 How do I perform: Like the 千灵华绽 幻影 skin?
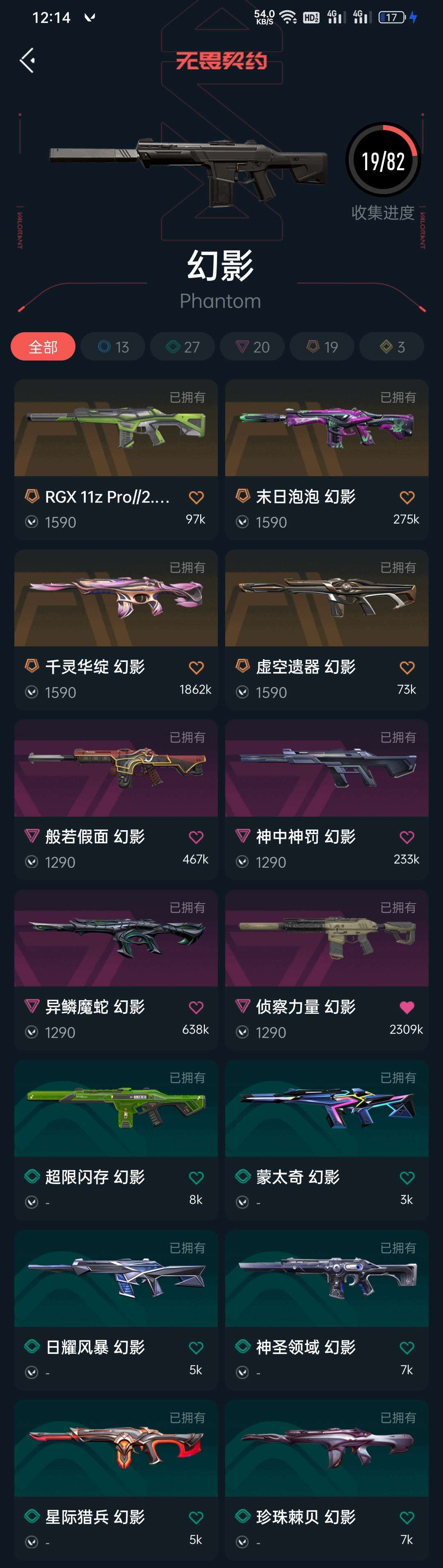[196, 668]
